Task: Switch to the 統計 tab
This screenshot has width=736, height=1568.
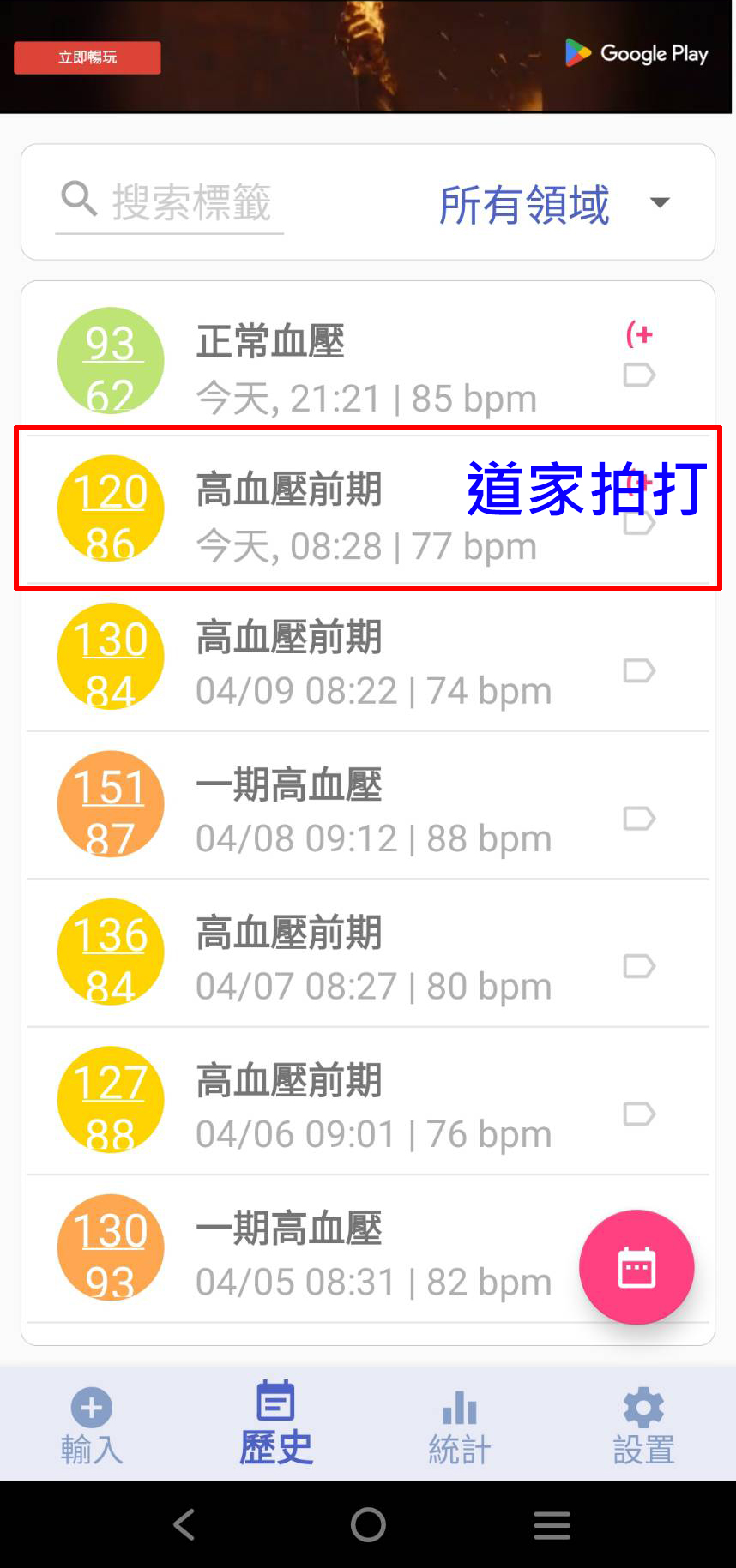Action: 460,1425
